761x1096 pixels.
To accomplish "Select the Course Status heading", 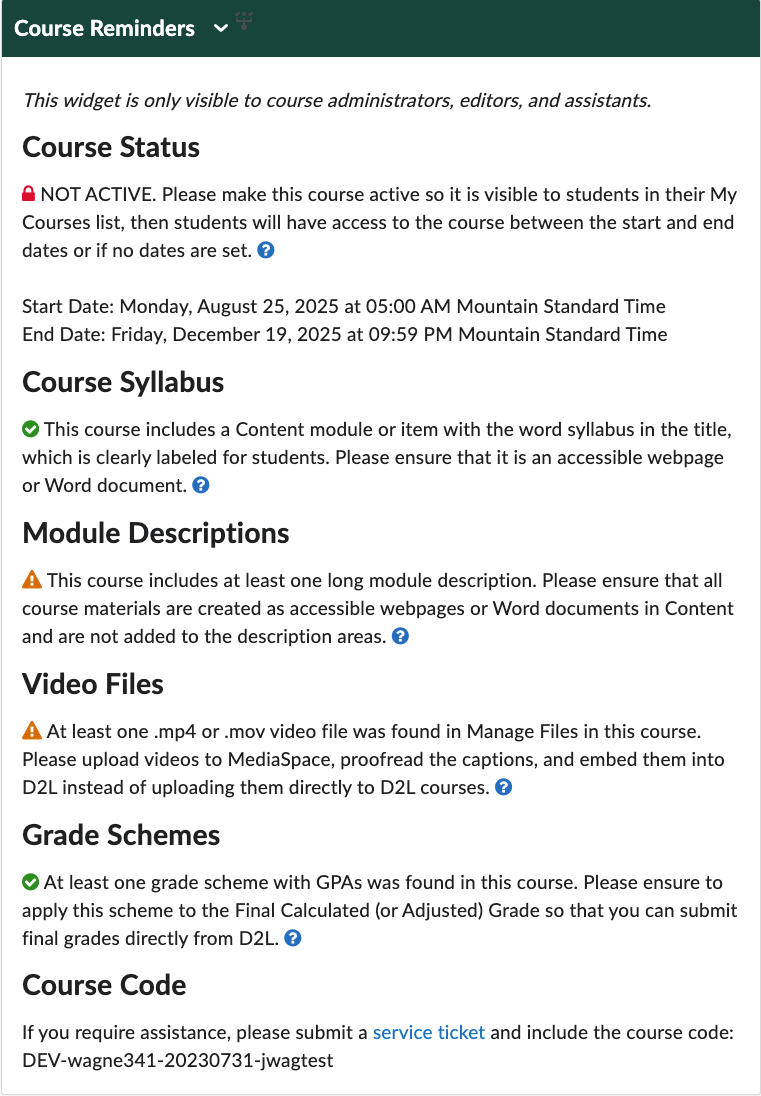I will [x=110, y=147].
